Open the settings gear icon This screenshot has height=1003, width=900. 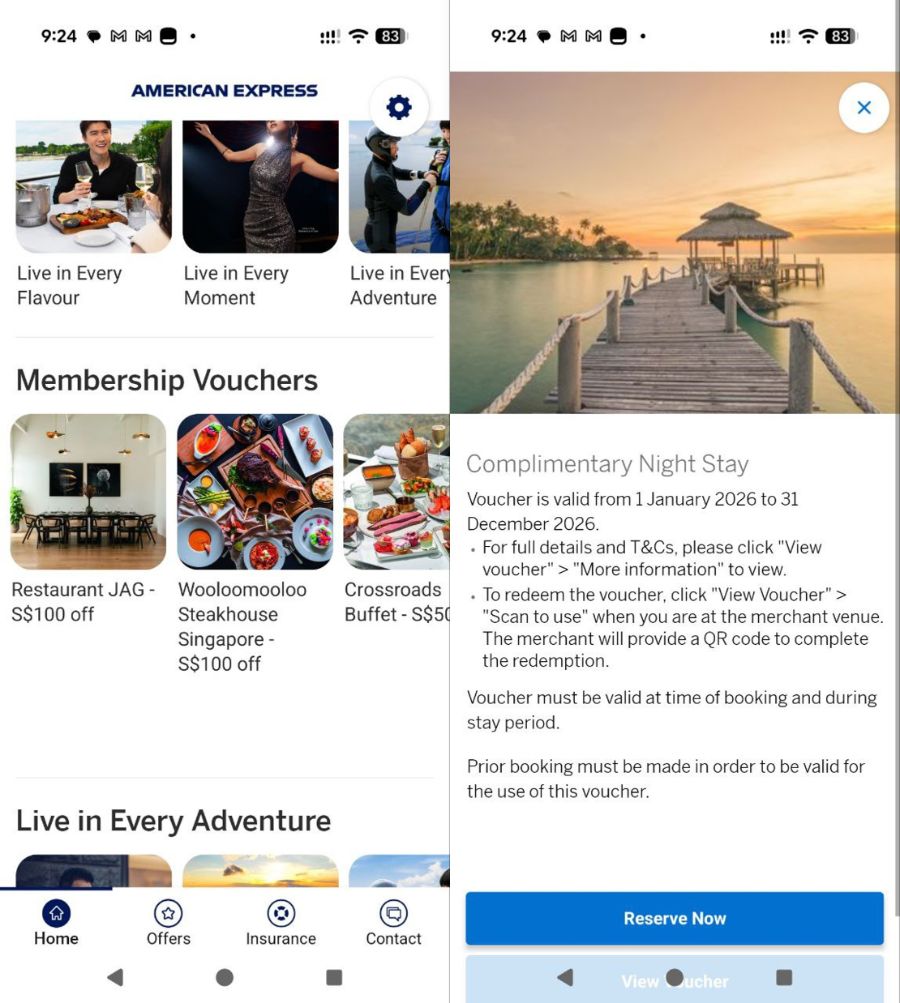[x=399, y=107]
